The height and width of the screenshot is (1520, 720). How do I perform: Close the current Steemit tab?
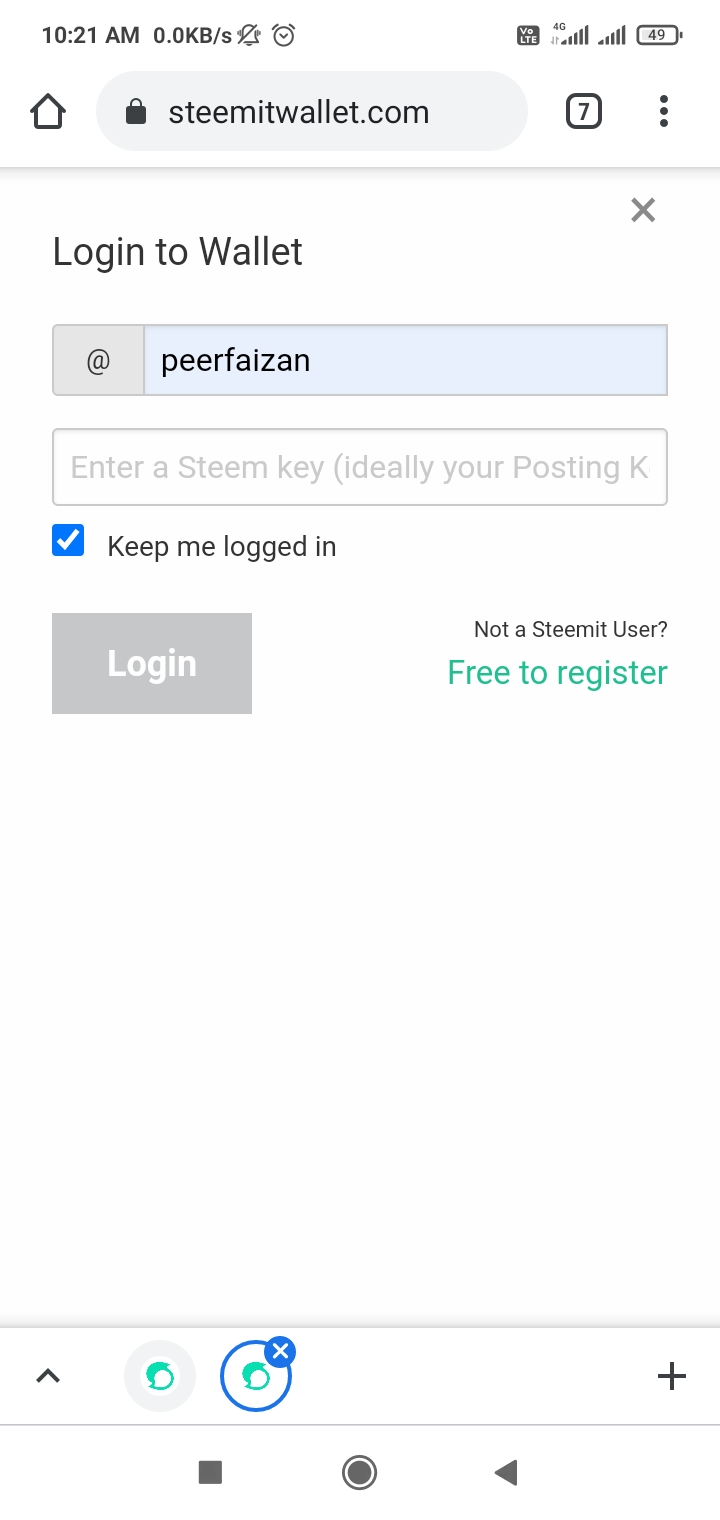click(x=281, y=1352)
